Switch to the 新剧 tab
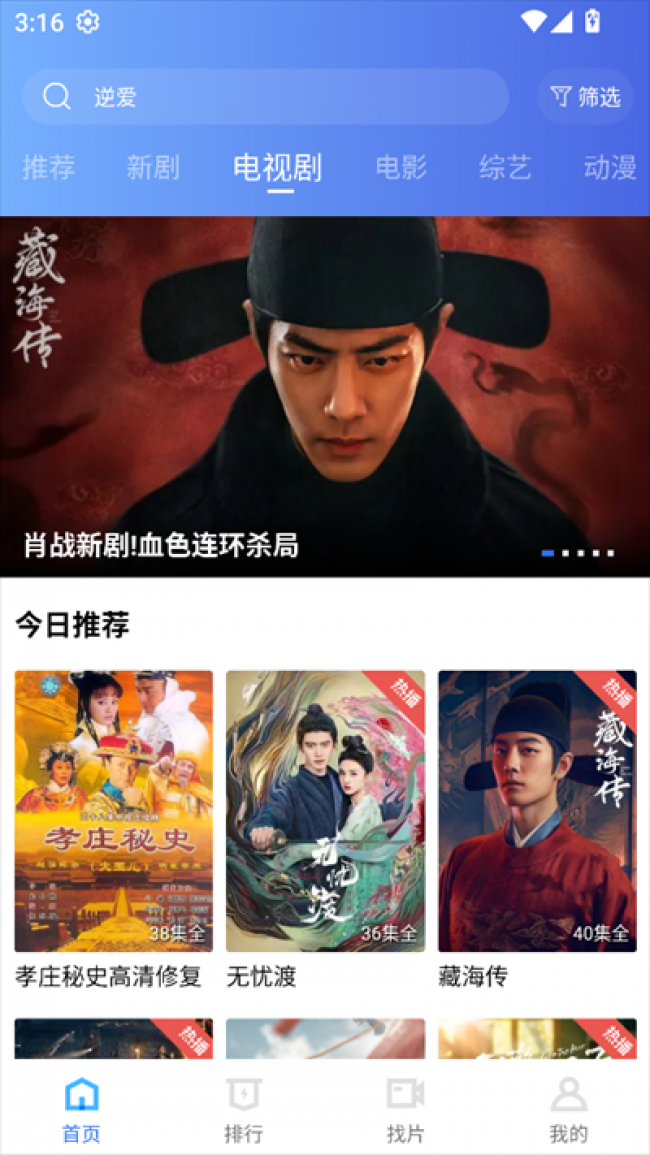The width and height of the screenshot is (650, 1155). (153, 167)
